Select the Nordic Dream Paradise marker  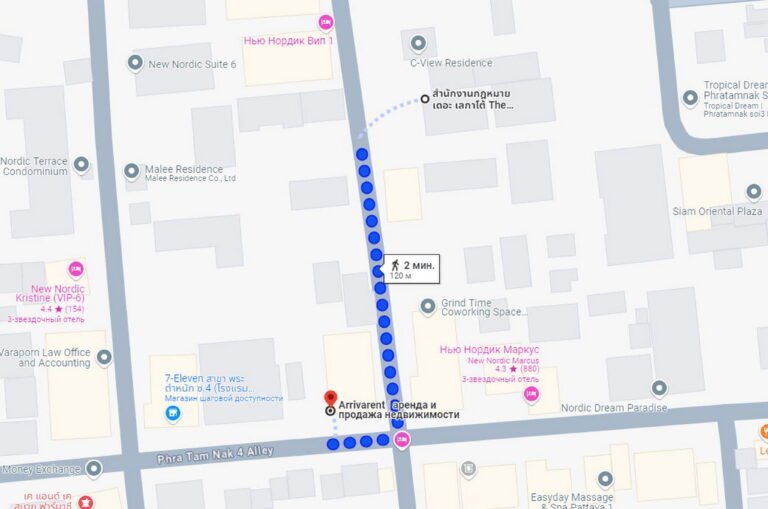659,388
